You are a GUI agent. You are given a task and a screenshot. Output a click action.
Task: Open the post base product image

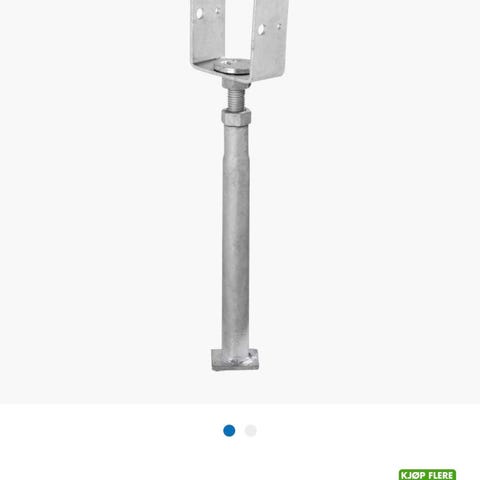pyautogui.click(x=238, y=185)
